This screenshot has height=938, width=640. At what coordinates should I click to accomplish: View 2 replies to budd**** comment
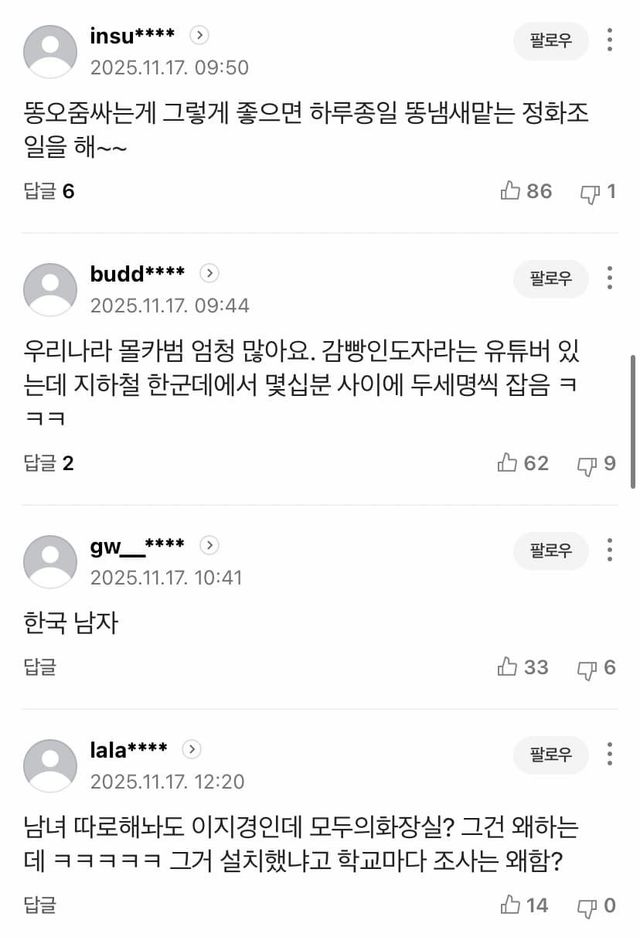[x=49, y=463]
